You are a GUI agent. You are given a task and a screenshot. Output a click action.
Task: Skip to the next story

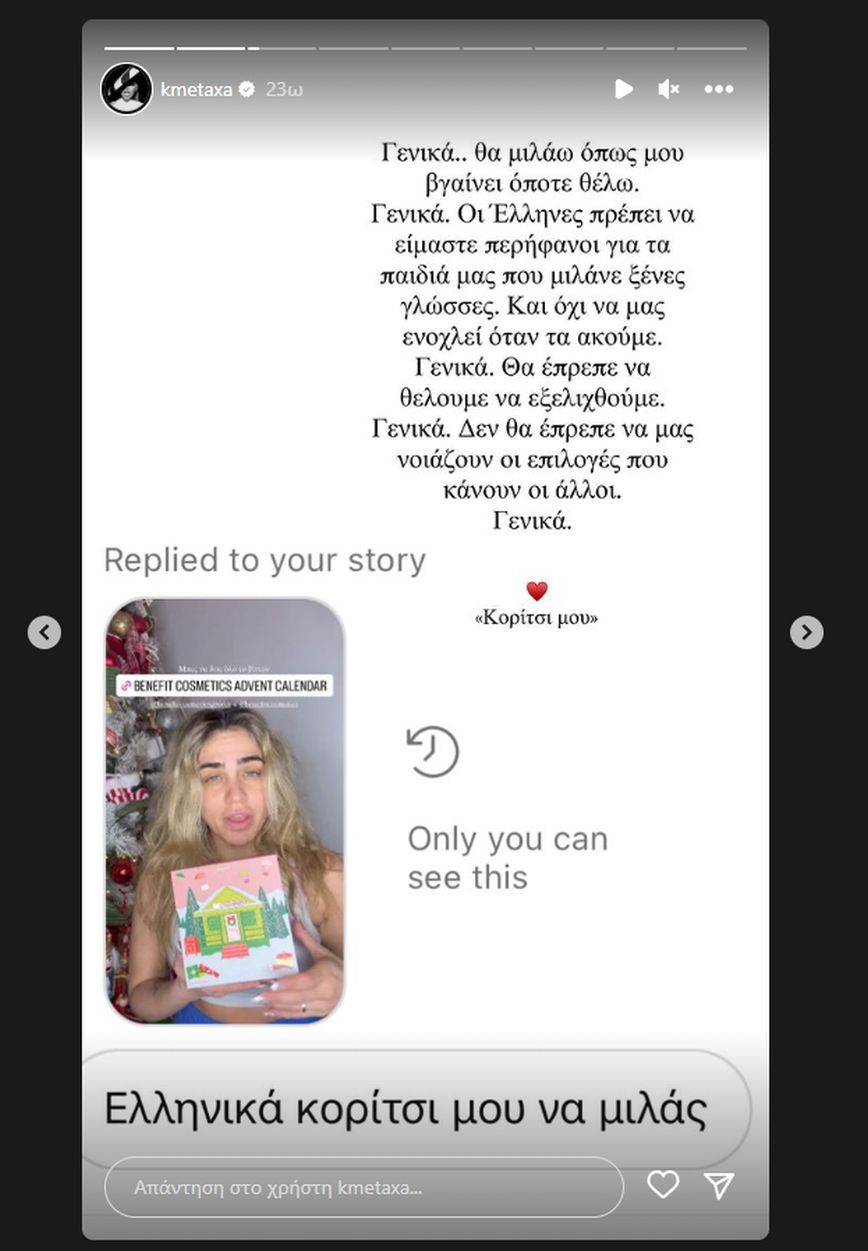[806, 632]
